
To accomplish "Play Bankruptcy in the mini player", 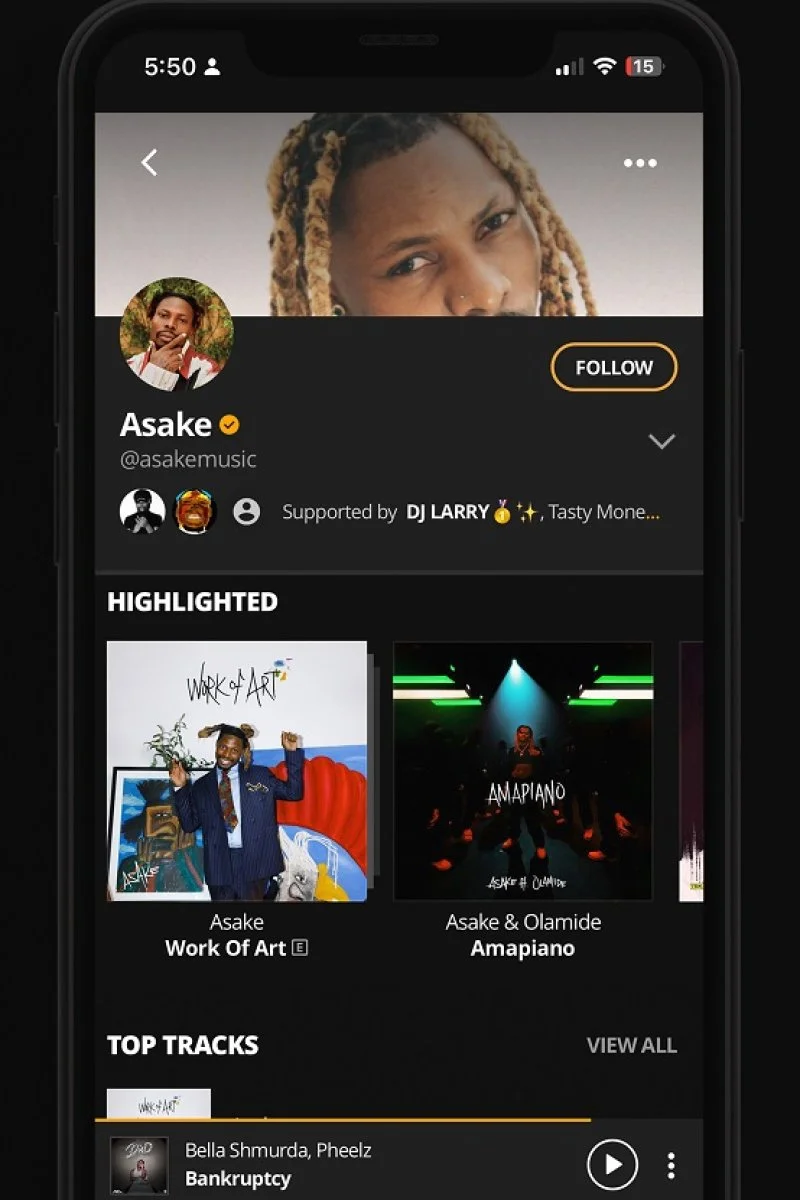I will tap(612, 1164).
